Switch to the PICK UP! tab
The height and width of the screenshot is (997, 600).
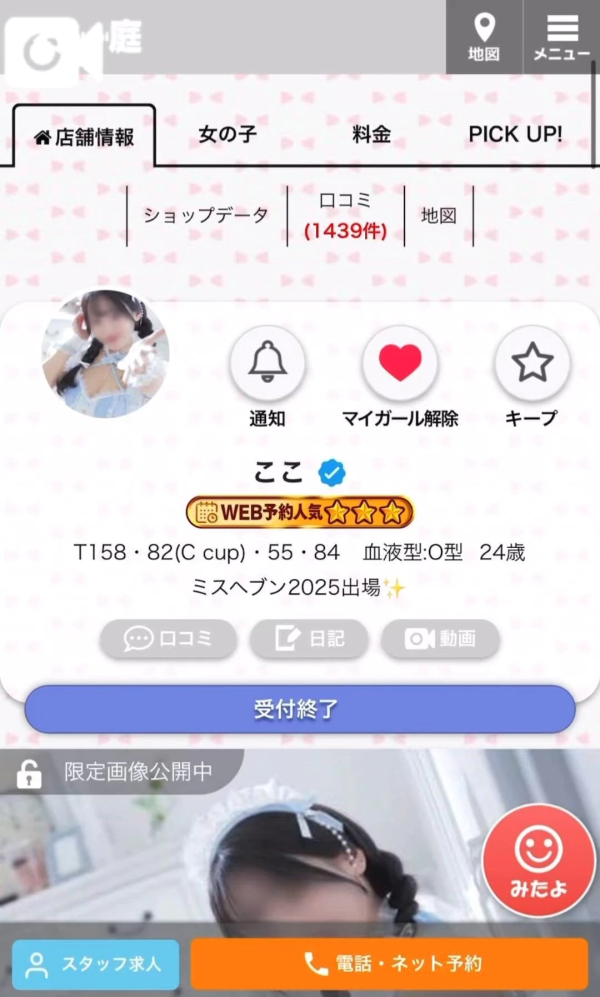[x=515, y=135]
